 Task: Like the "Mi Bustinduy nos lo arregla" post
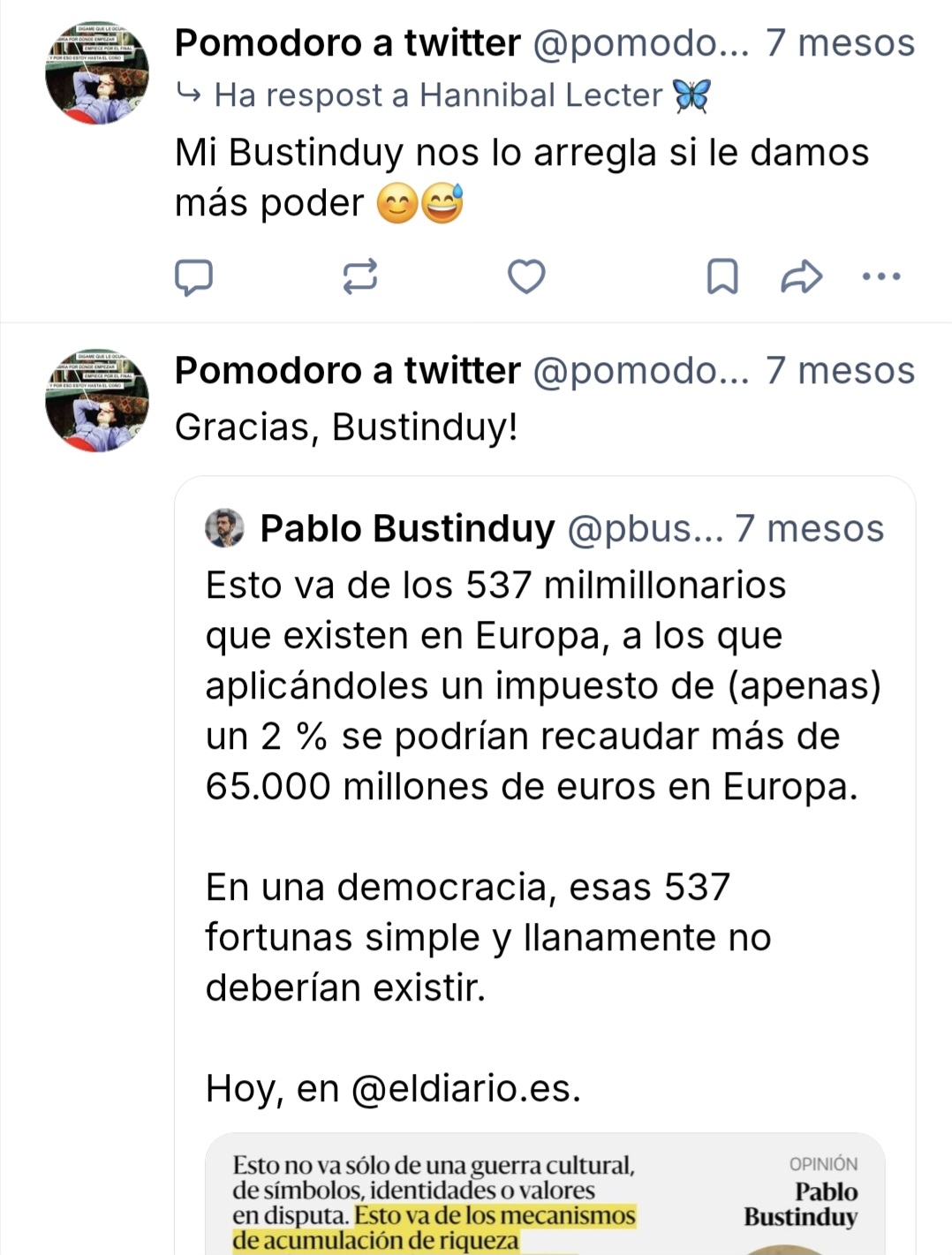[x=526, y=276]
